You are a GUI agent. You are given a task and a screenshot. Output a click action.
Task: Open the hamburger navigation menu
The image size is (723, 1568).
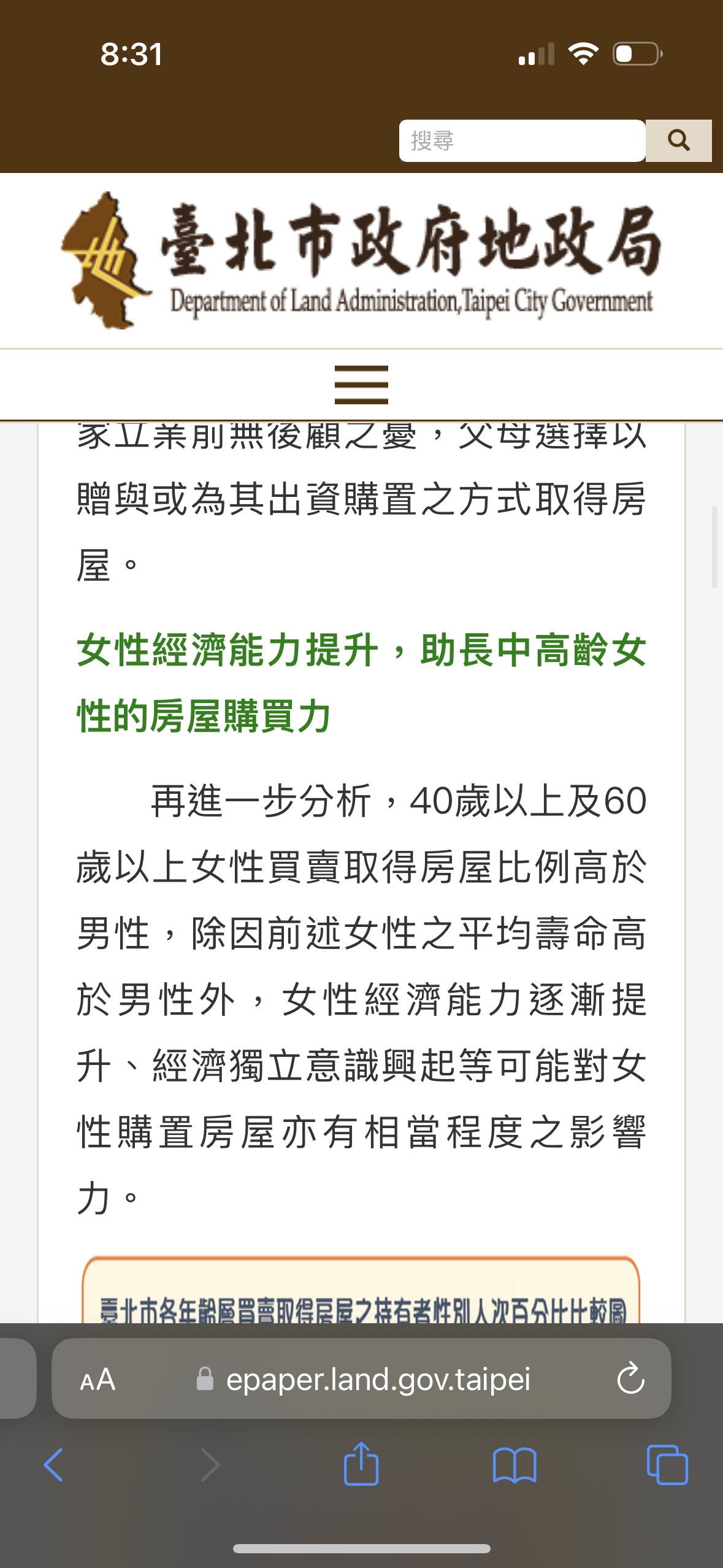[361, 385]
